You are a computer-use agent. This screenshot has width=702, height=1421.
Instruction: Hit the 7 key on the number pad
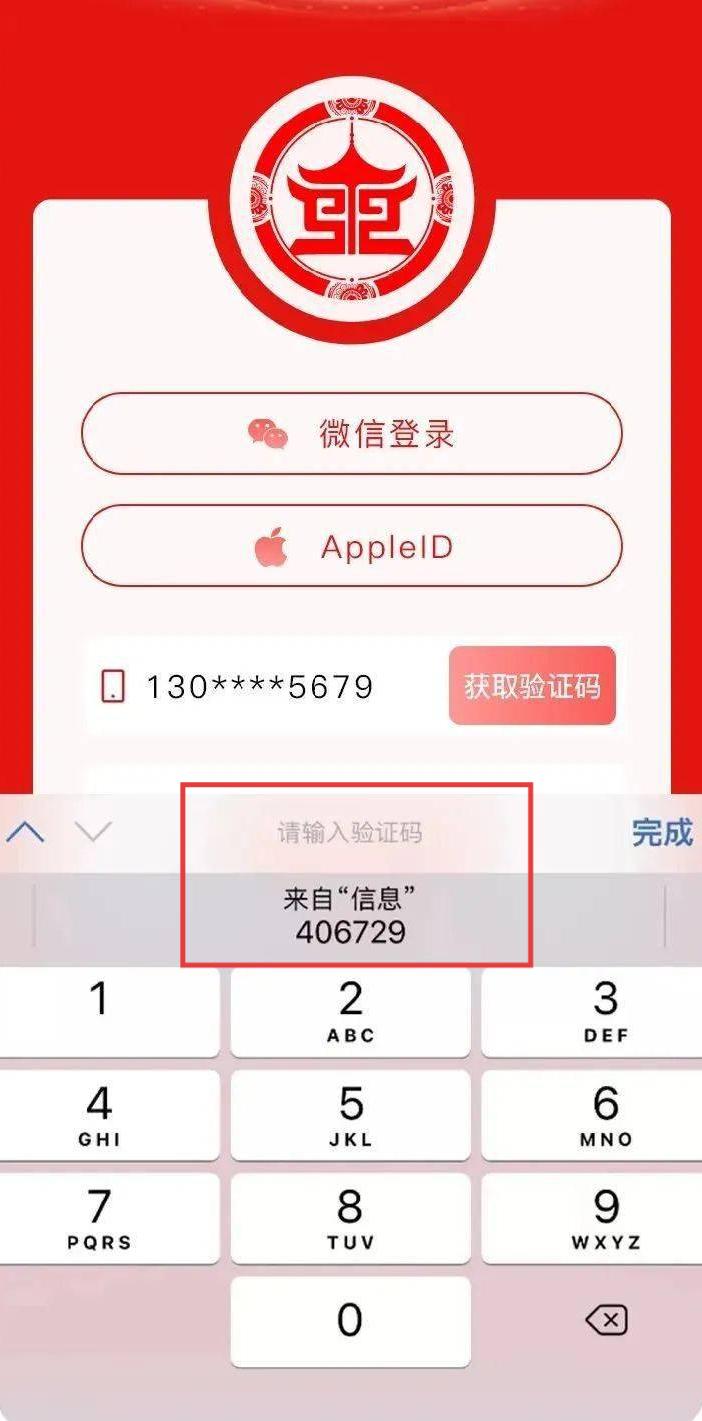click(99, 1218)
